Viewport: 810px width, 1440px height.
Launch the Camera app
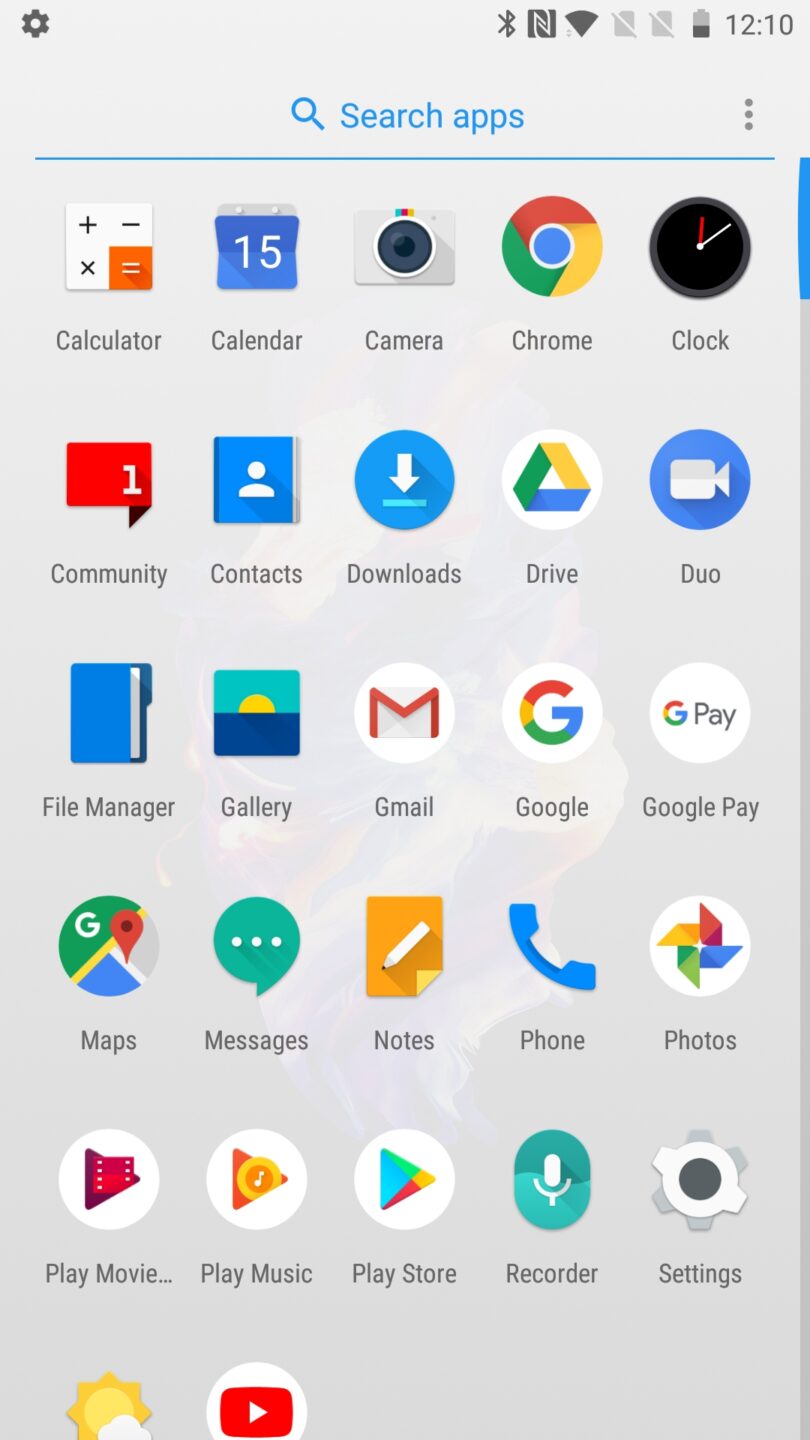point(404,247)
